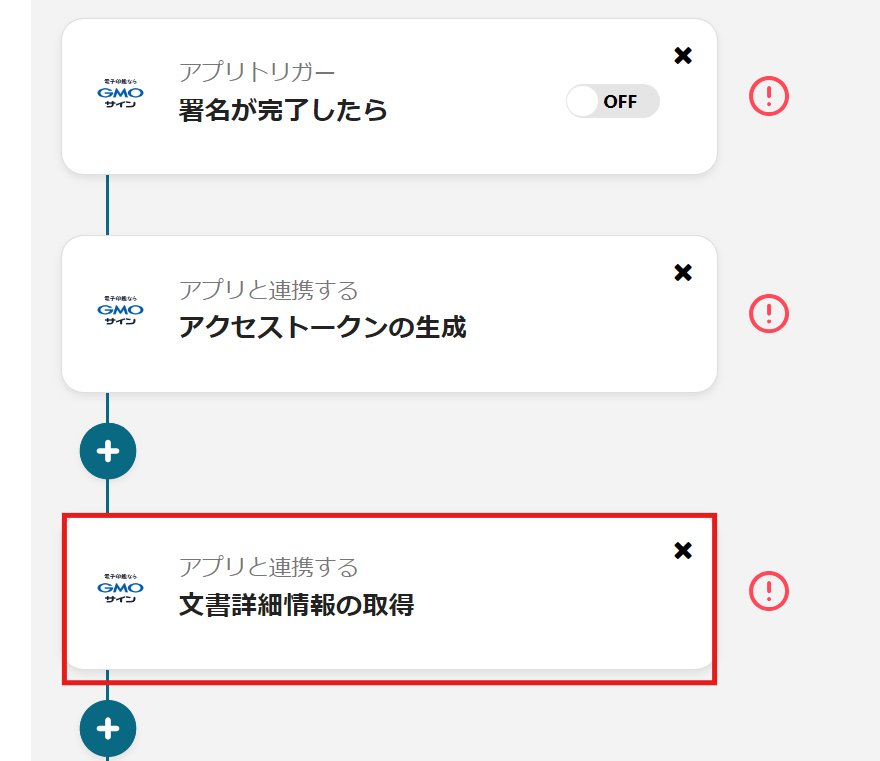
Task: Delete the アクセストークンの生成 step
Action: pos(683,273)
